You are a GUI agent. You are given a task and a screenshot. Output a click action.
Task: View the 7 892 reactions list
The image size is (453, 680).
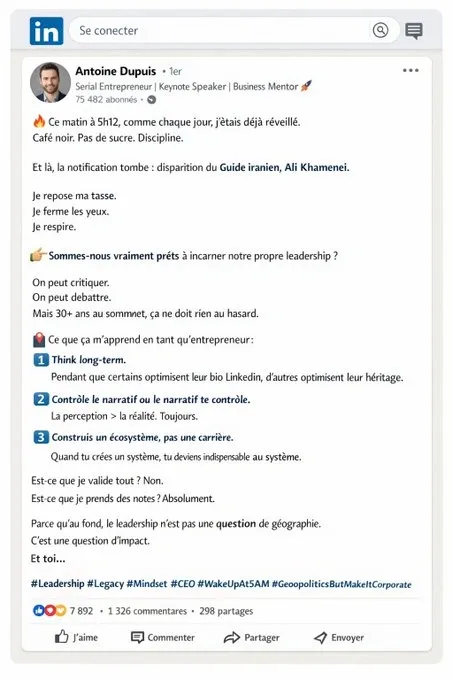tap(63, 611)
